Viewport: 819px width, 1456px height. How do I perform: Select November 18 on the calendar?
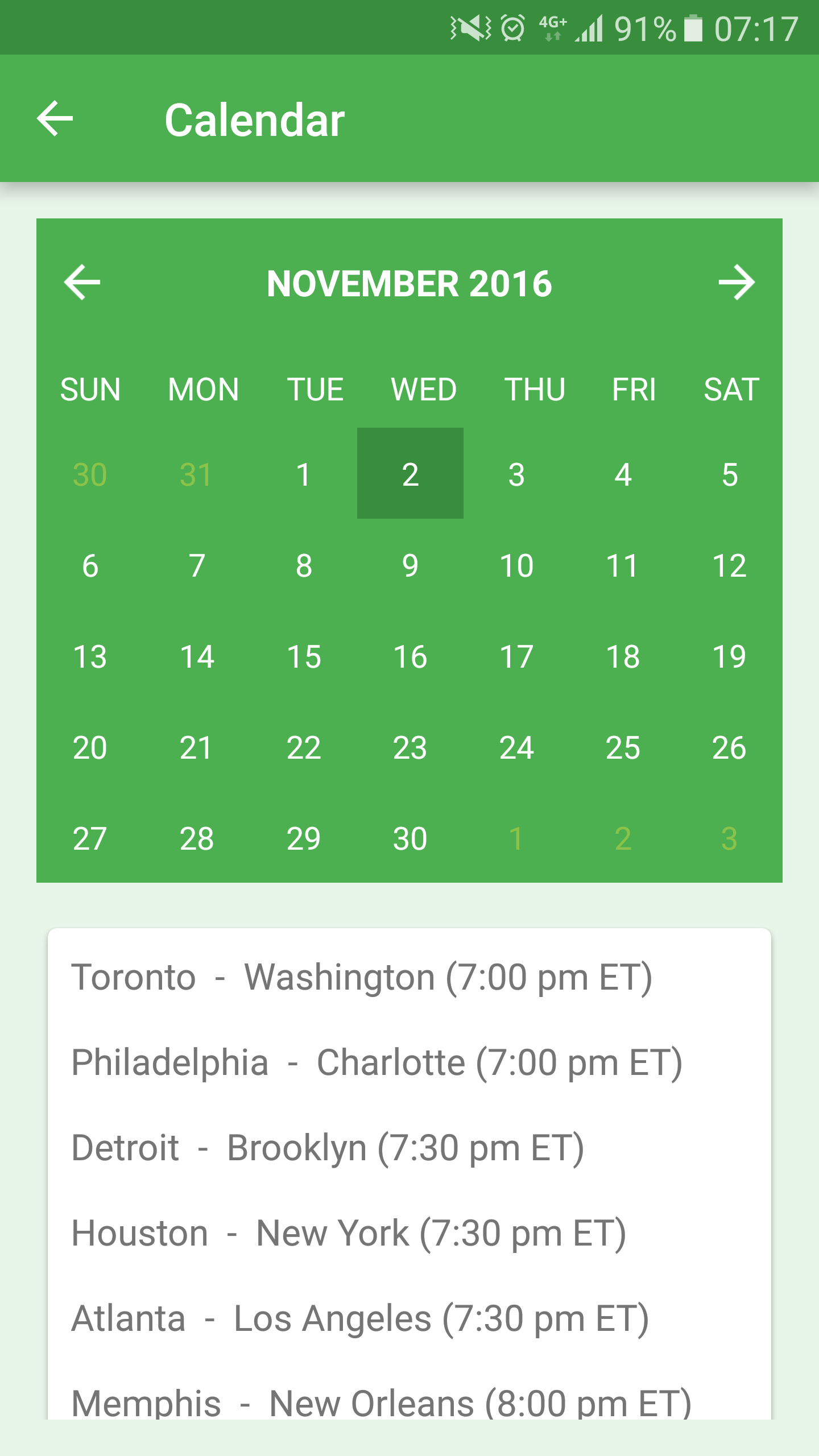point(623,656)
